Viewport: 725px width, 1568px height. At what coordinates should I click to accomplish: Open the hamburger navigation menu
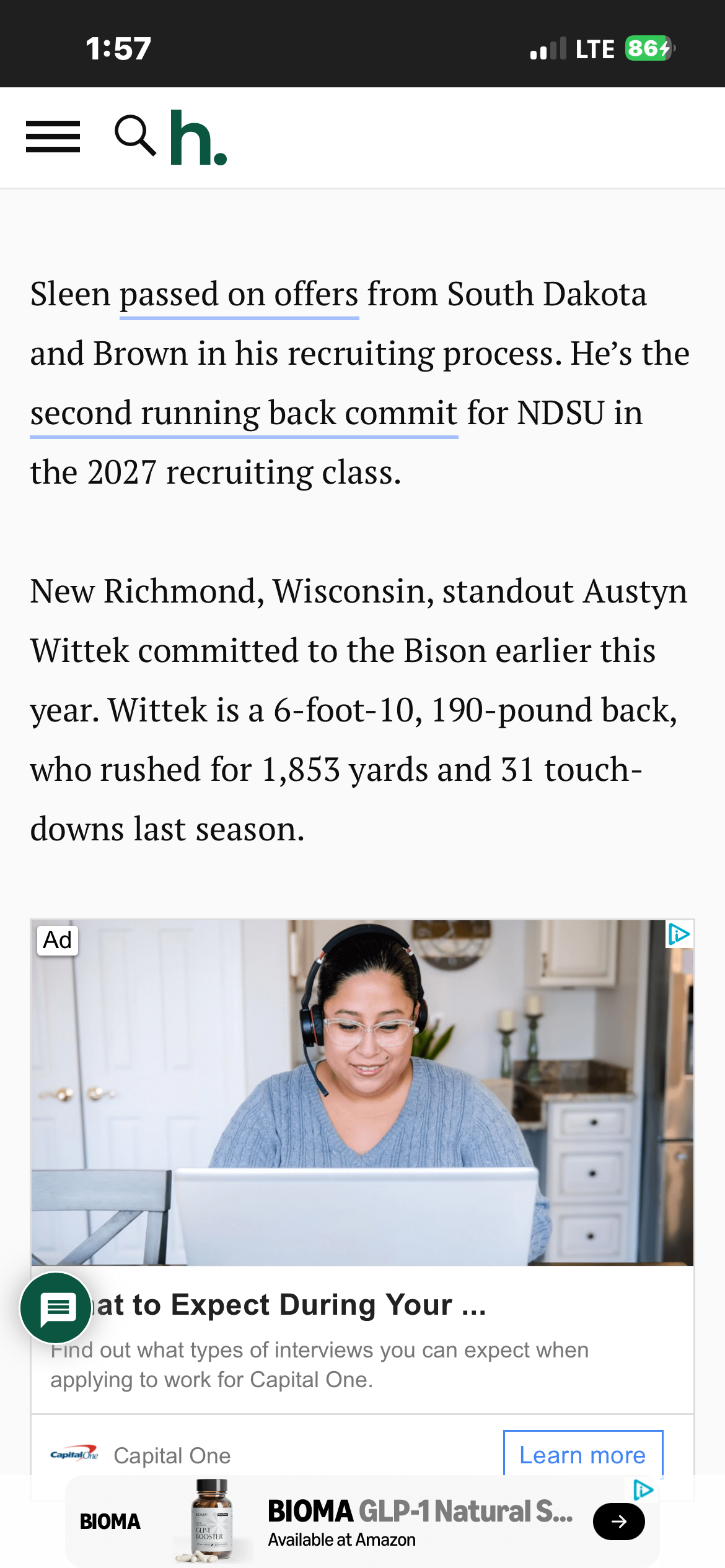[53, 137]
